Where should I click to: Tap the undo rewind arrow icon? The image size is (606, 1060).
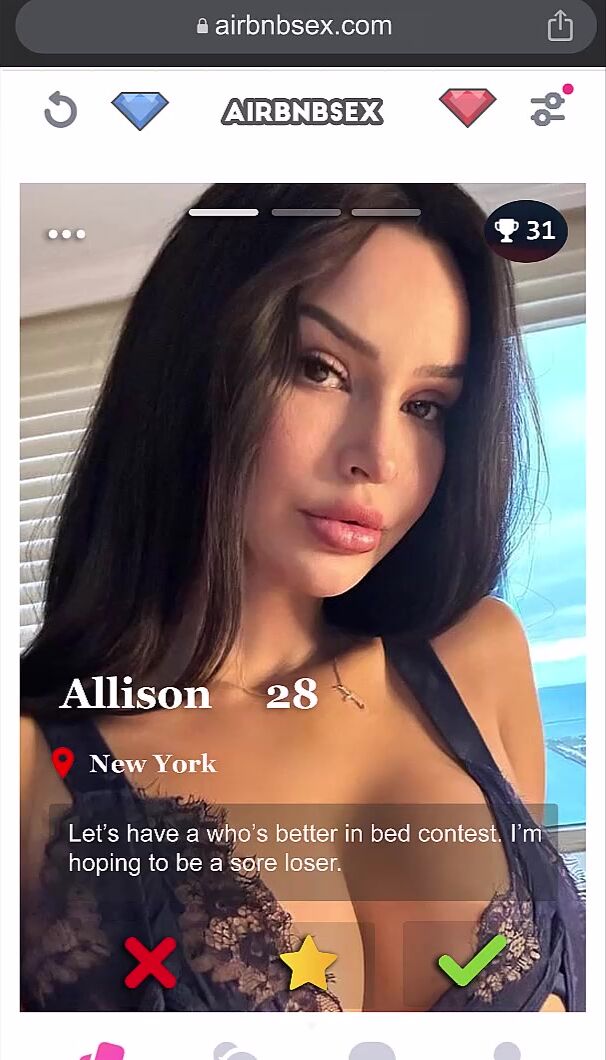[60, 110]
